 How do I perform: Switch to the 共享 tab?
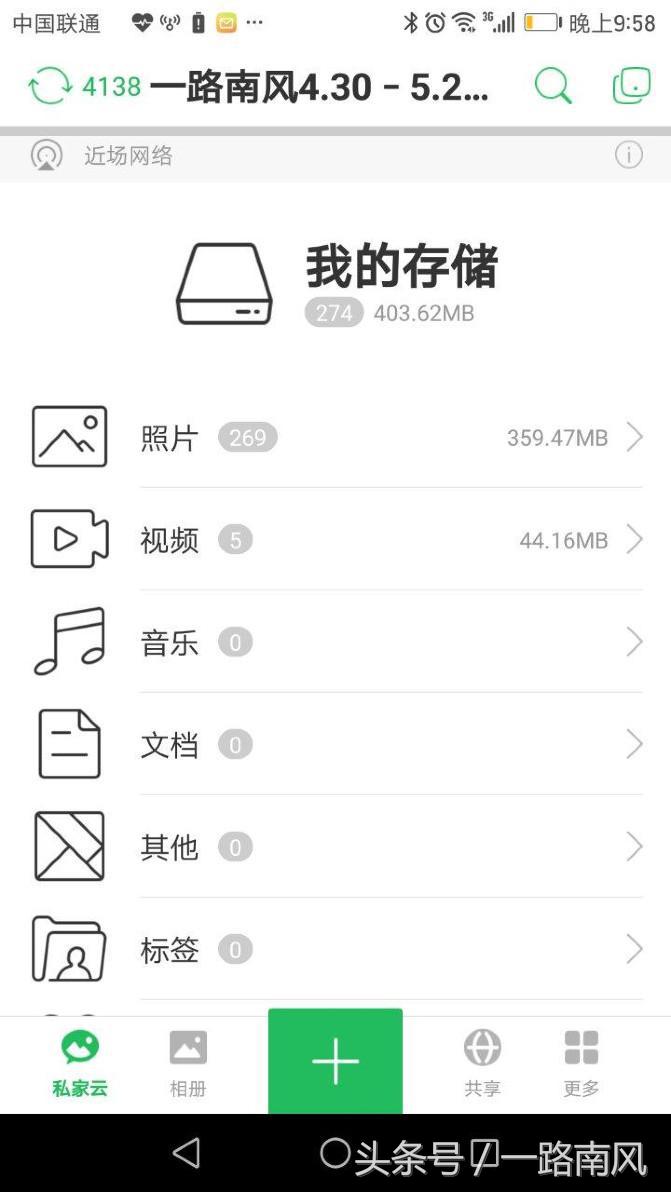coord(482,1063)
